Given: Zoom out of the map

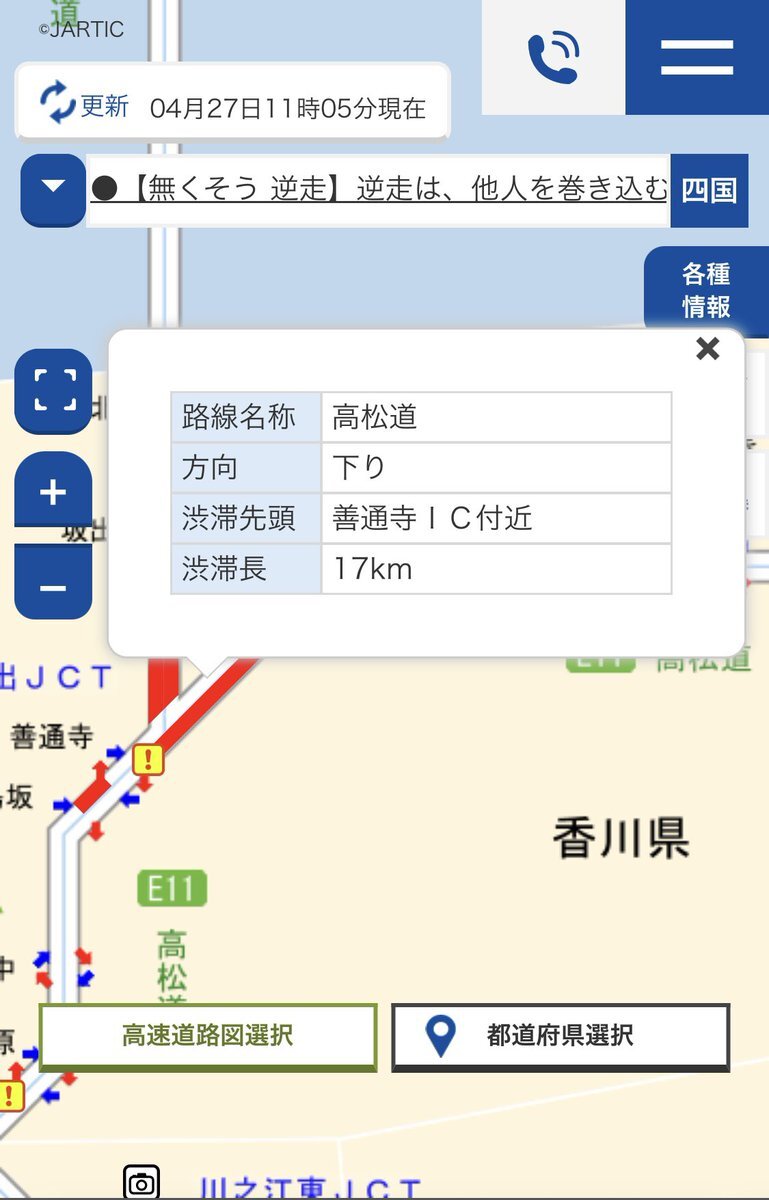Looking at the screenshot, I should click(x=53, y=585).
